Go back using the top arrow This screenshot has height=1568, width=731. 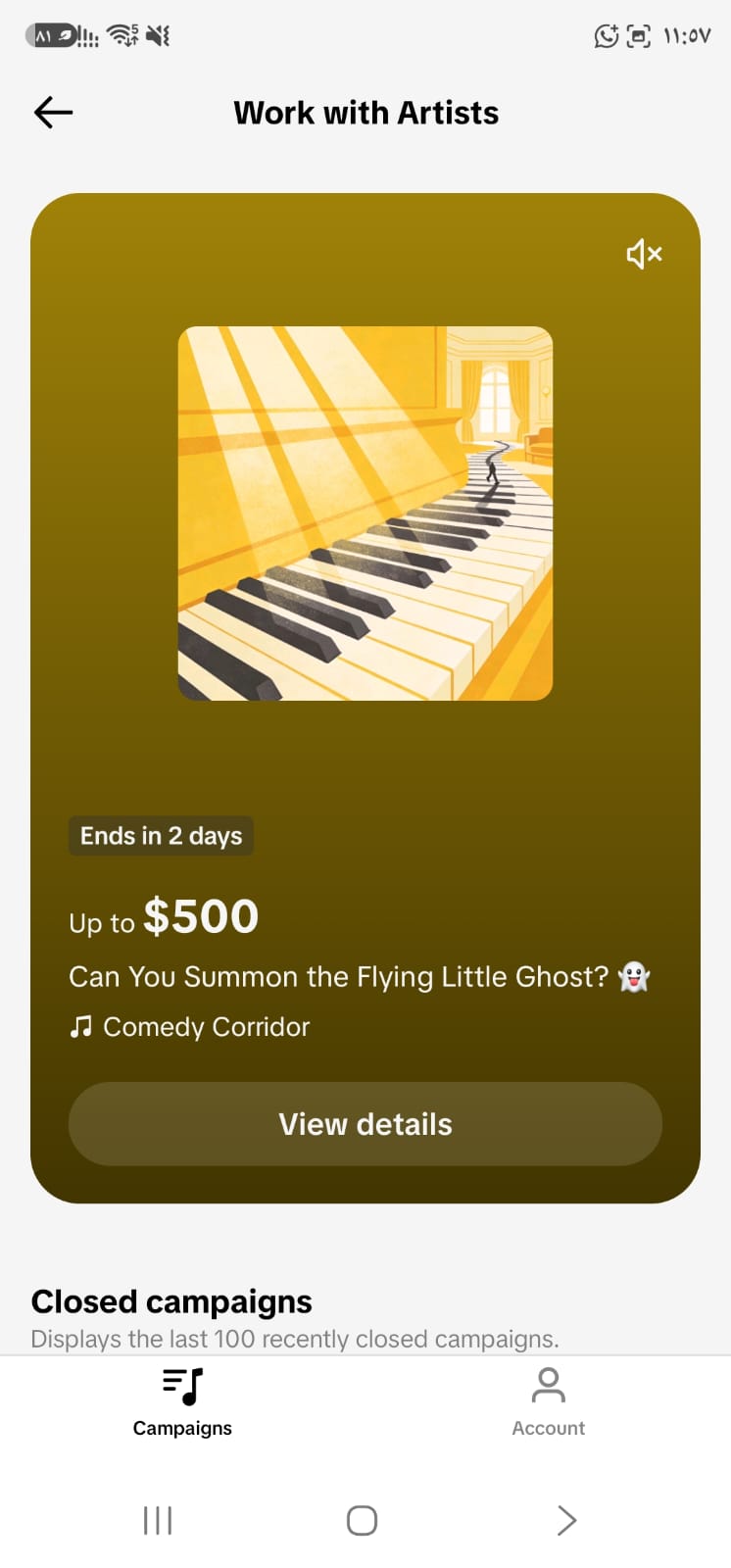tap(54, 113)
